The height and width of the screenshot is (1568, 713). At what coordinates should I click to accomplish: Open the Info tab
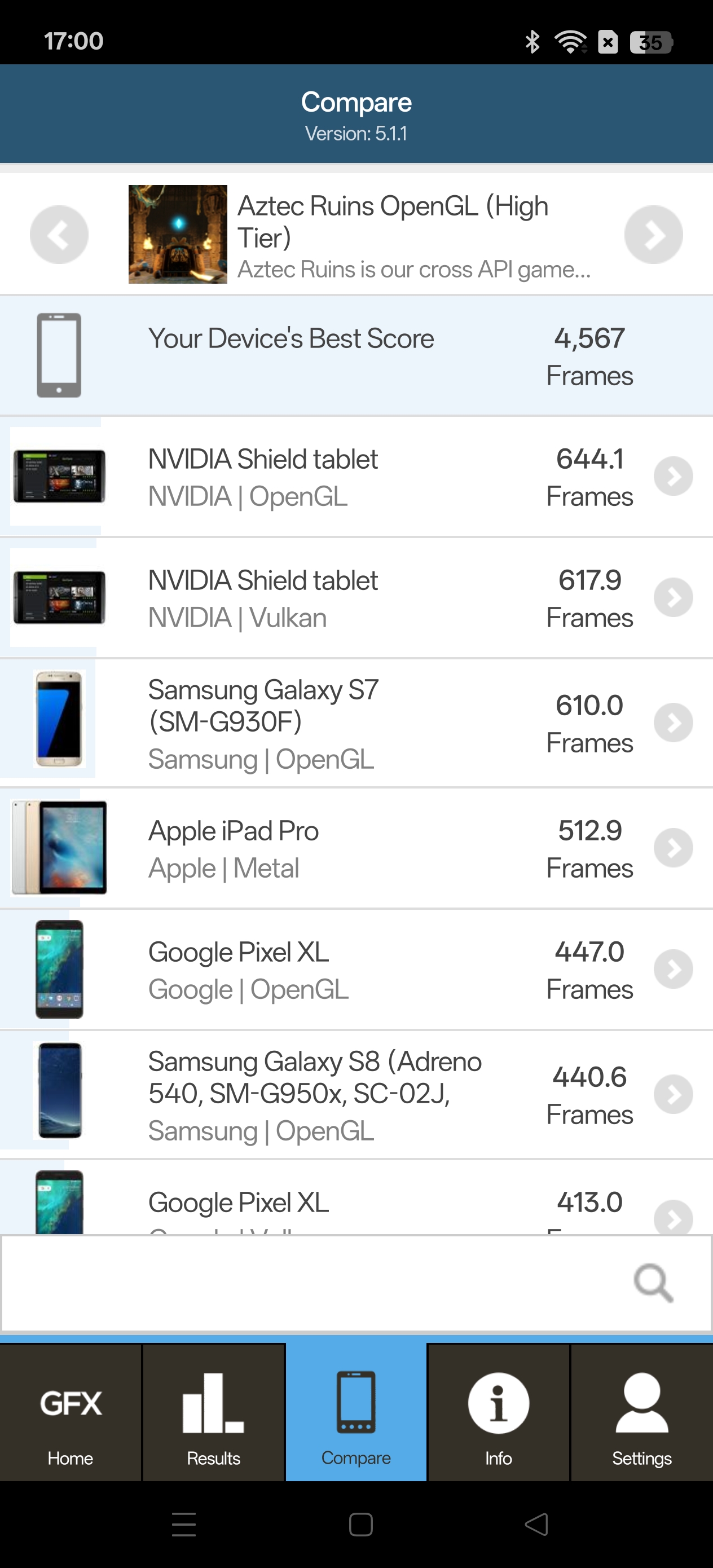[498, 1413]
